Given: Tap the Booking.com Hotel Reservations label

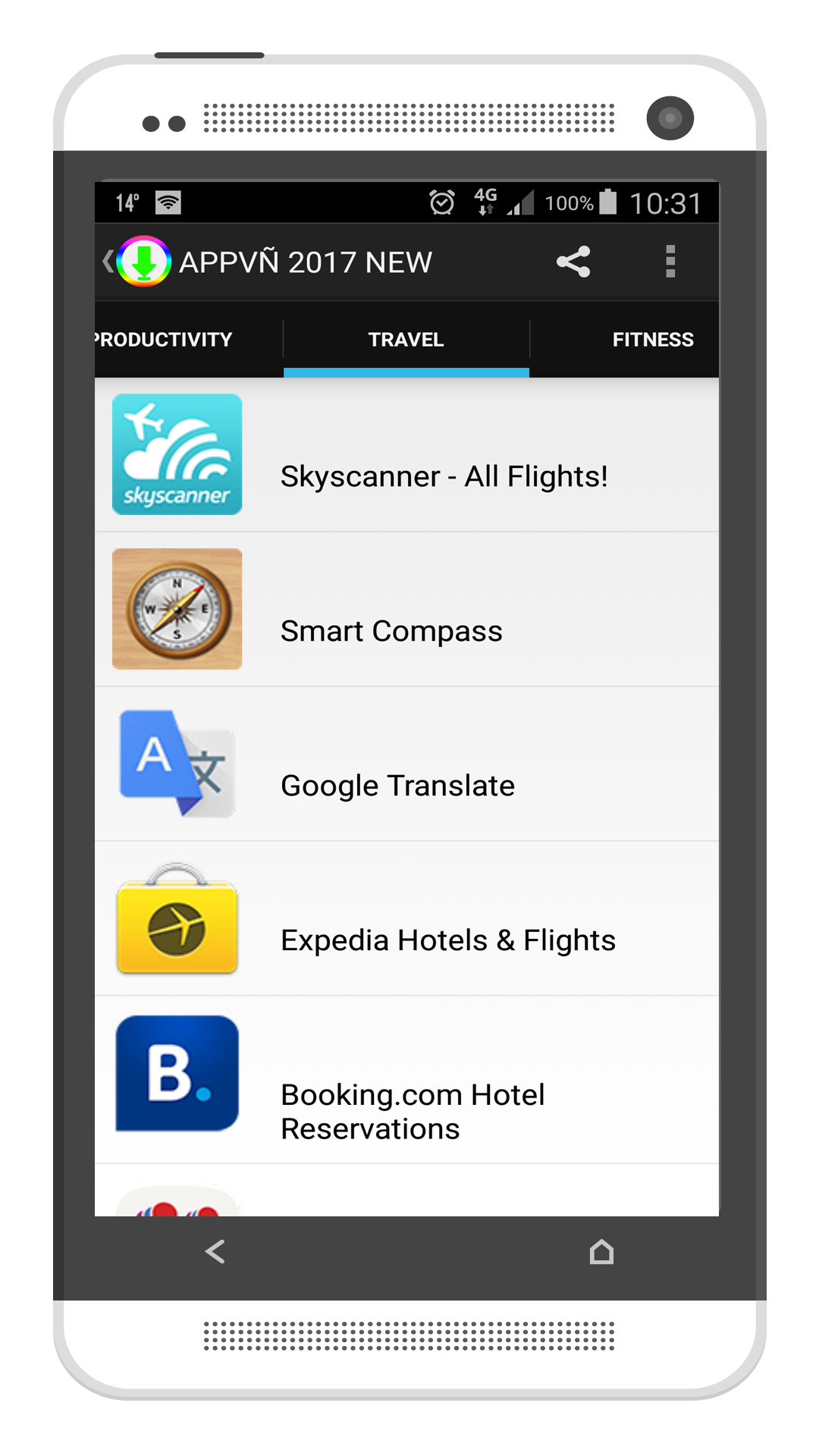Looking at the screenshot, I should pyautogui.click(x=413, y=1111).
